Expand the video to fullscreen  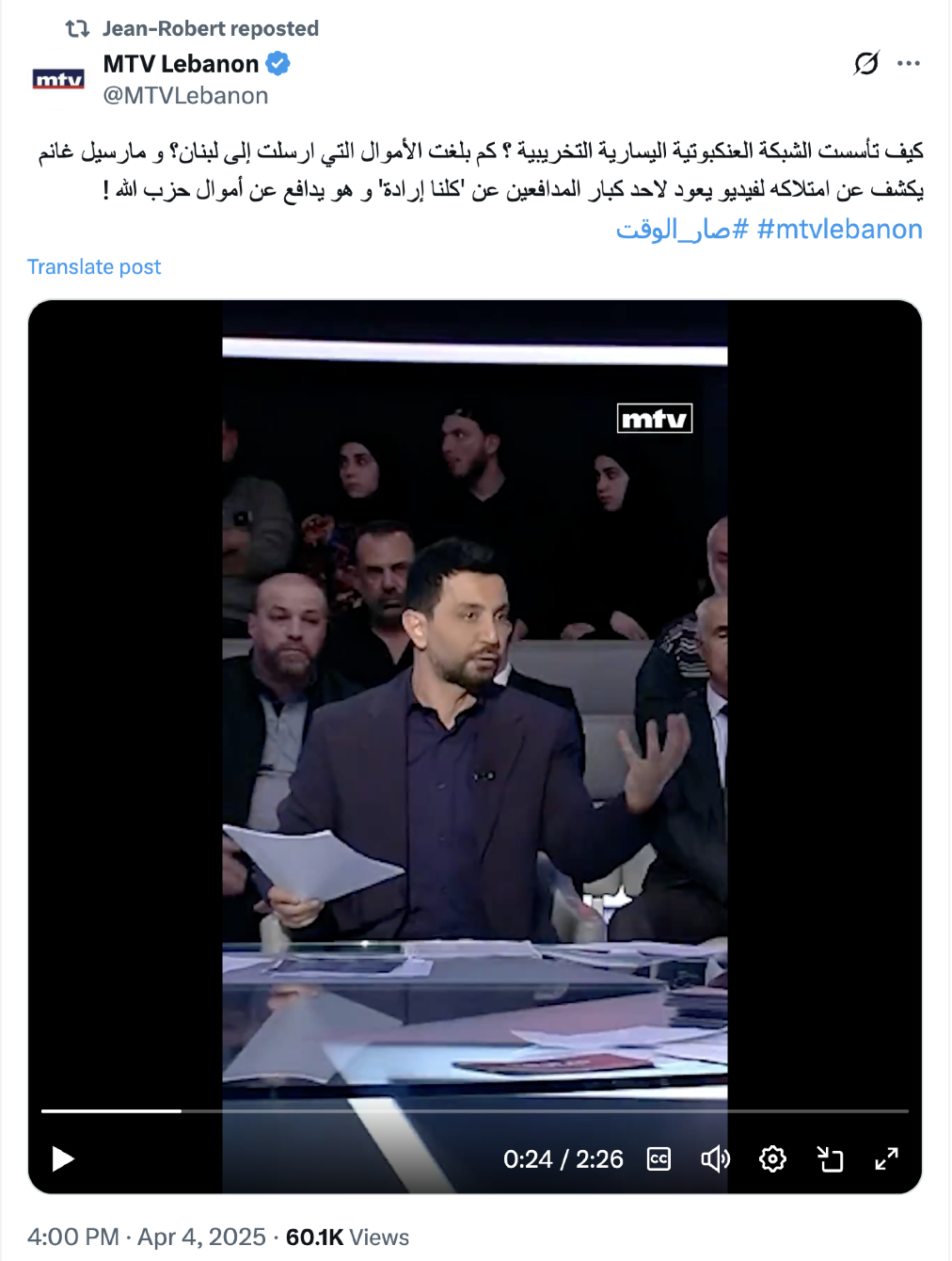(886, 1158)
